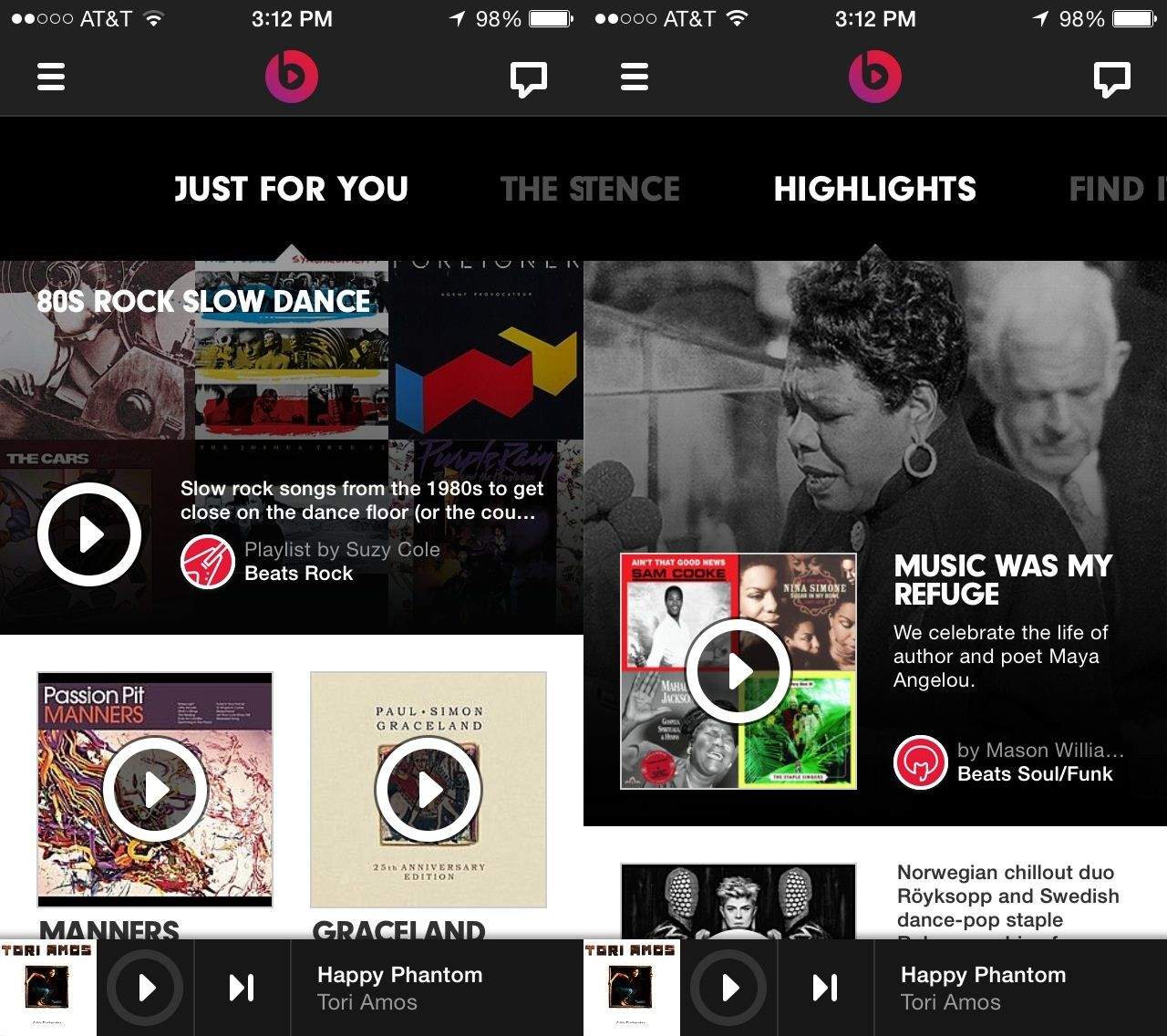The width and height of the screenshot is (1167, 1036).
Task: Resume Happy Phantom in Just For You mini player
Action: (145, 988)
